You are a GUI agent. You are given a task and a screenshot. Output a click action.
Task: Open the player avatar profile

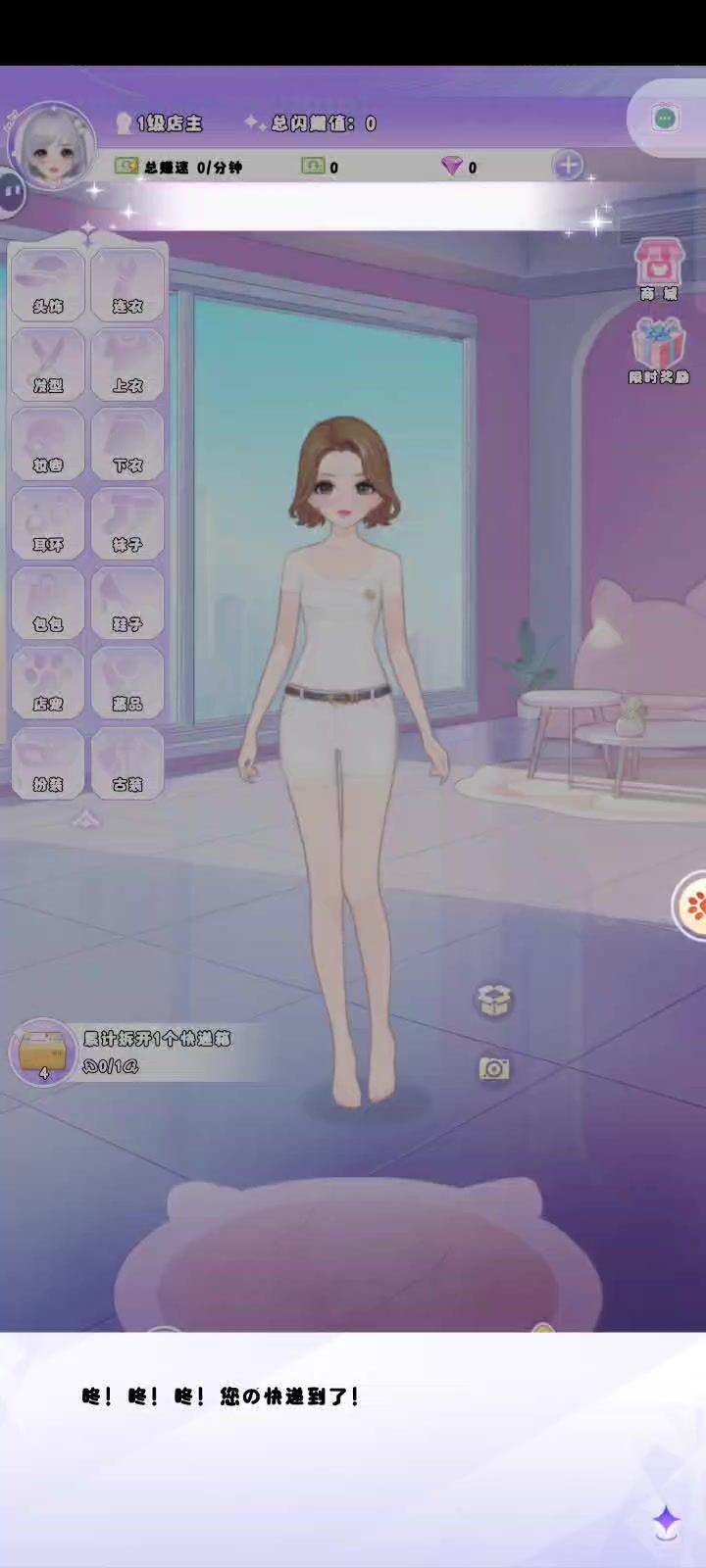53,149
